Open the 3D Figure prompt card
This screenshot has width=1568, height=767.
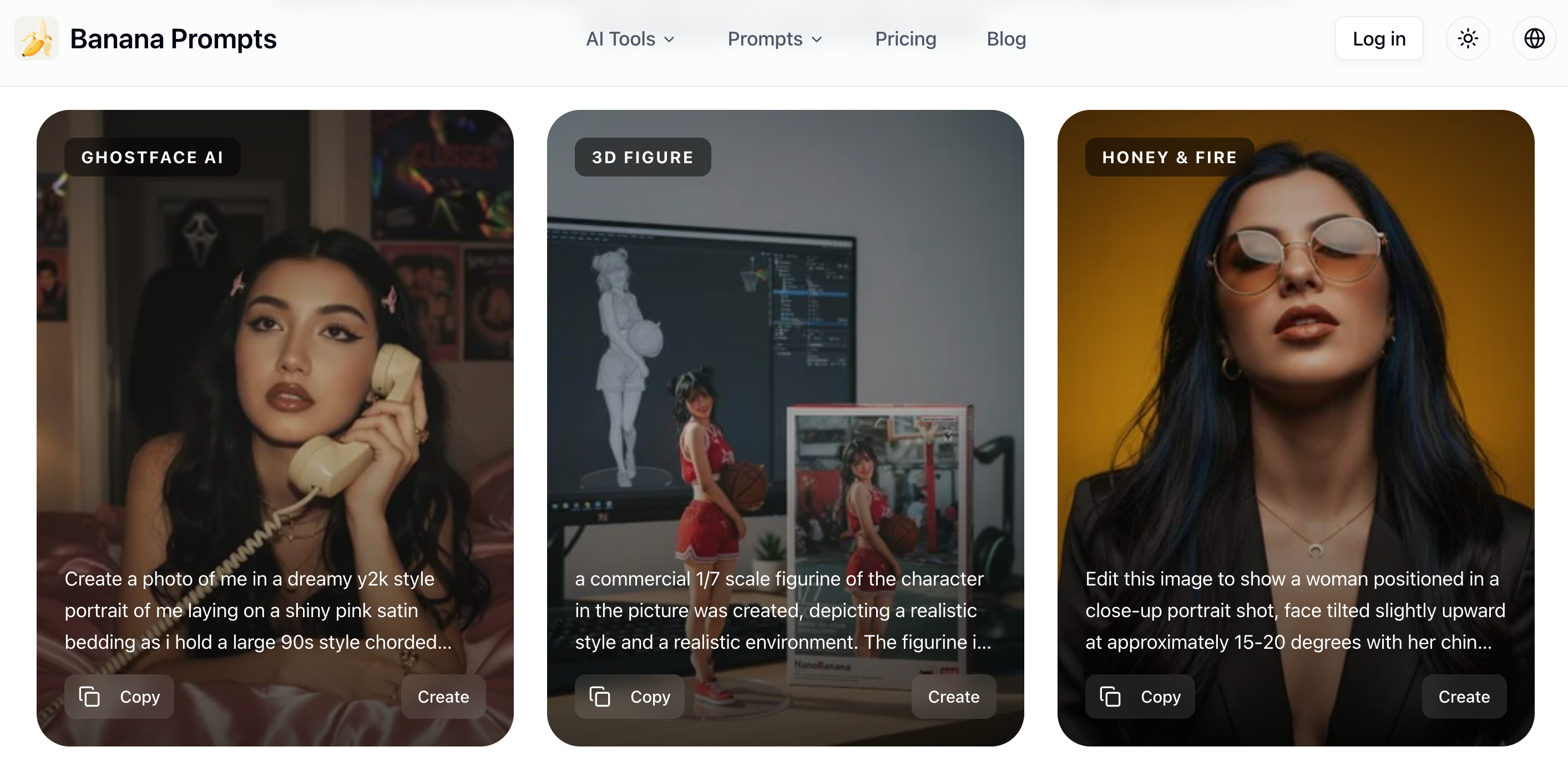pos(785,365)
